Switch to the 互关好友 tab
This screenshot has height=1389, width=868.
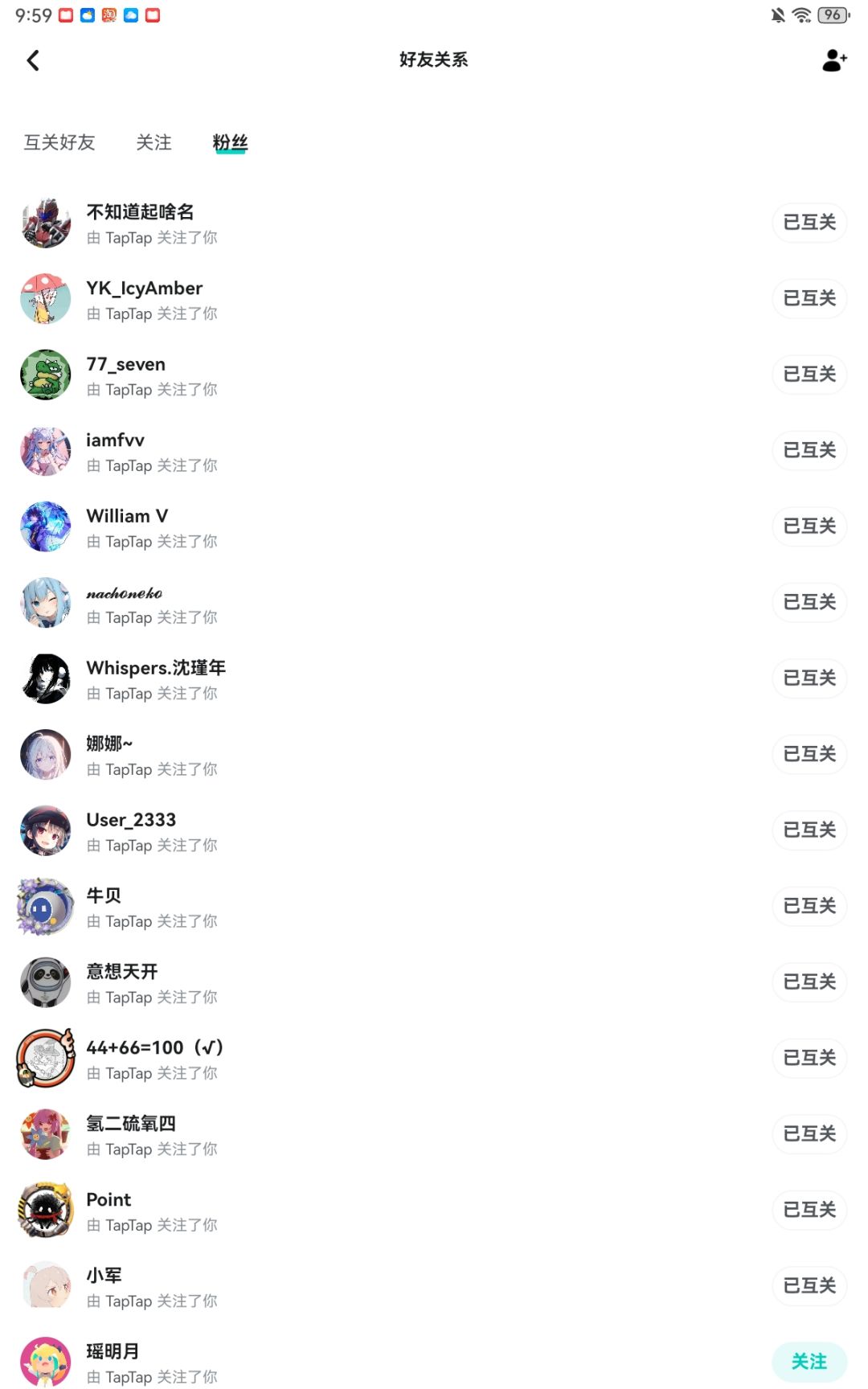click(59, 142)
